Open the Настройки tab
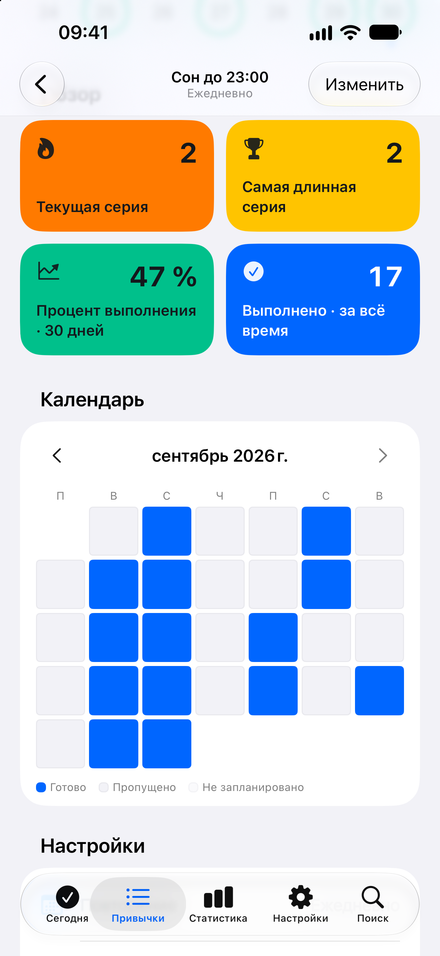The width and height of the screenshot is (440, 956). pos(300,904)
